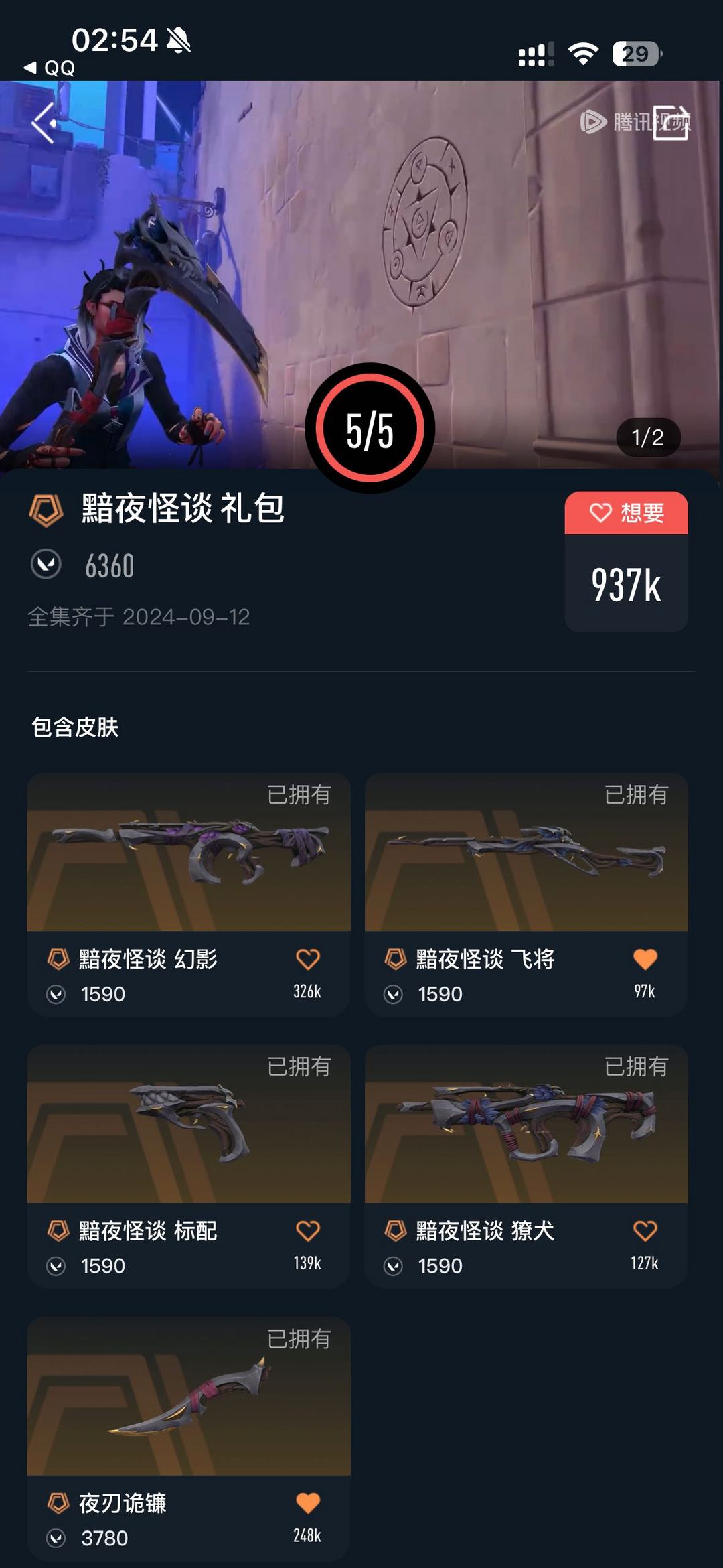Open the 夜刃诡镰 melee skin card
Screen dimensions: 723x1568
(x=189, y=1439)
